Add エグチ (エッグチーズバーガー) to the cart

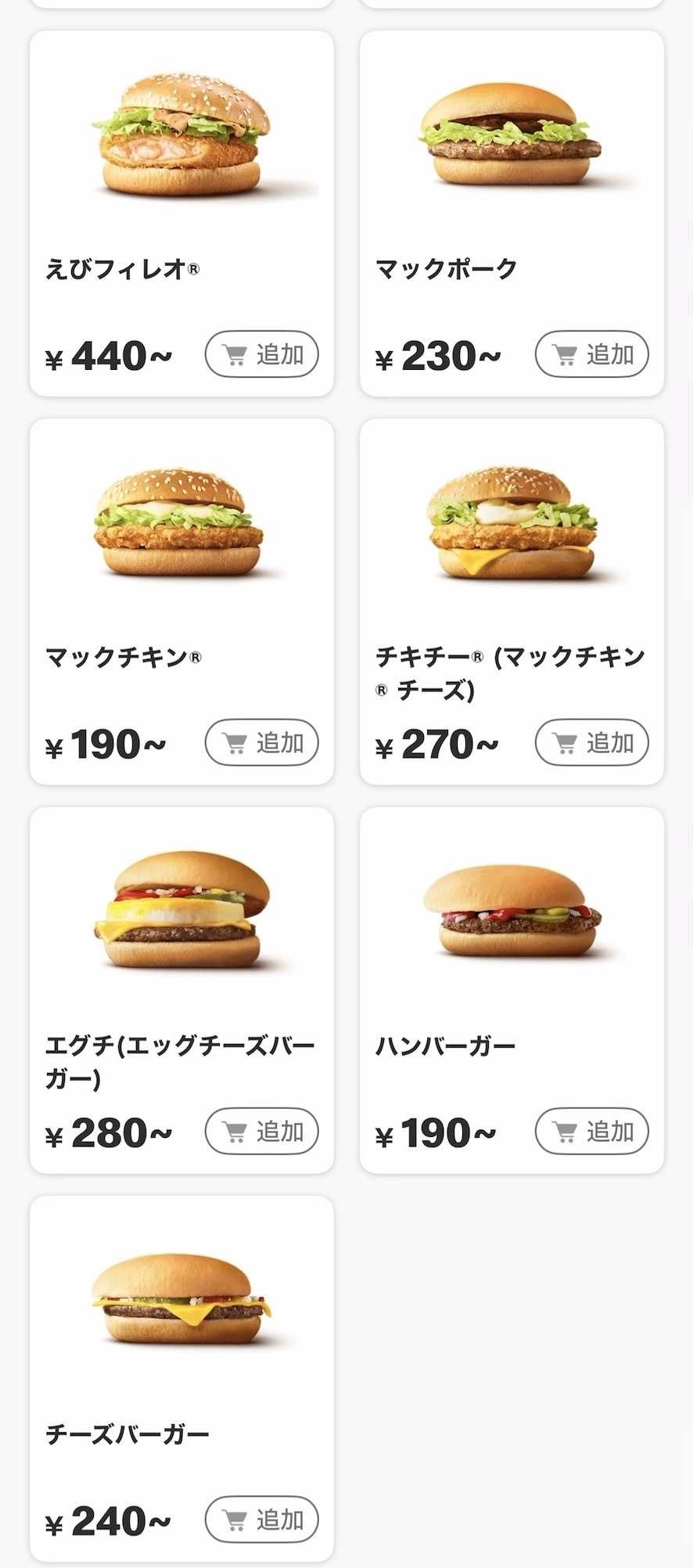coord(261,1131)
